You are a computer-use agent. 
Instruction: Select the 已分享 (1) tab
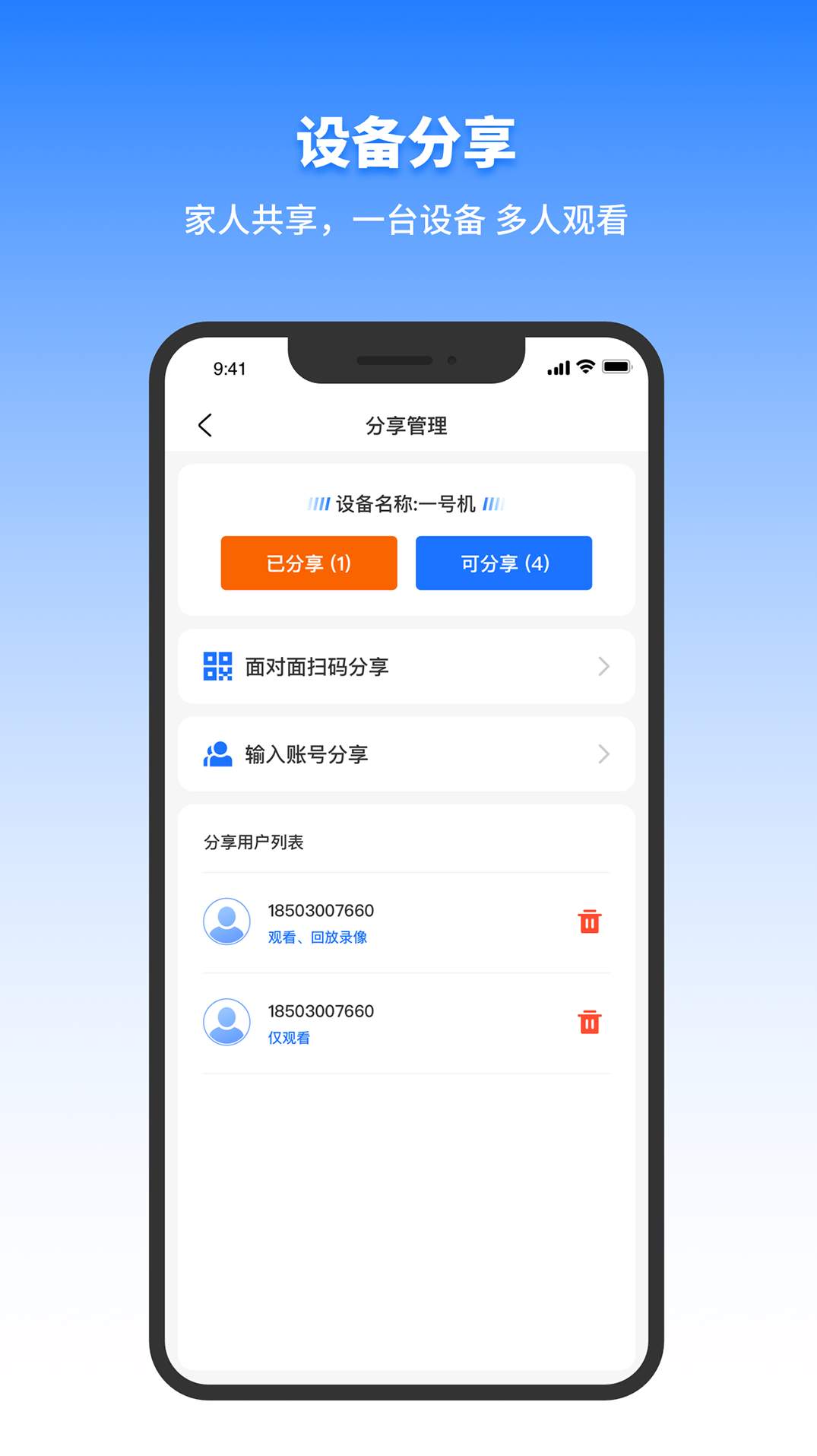tap(309, 563)
